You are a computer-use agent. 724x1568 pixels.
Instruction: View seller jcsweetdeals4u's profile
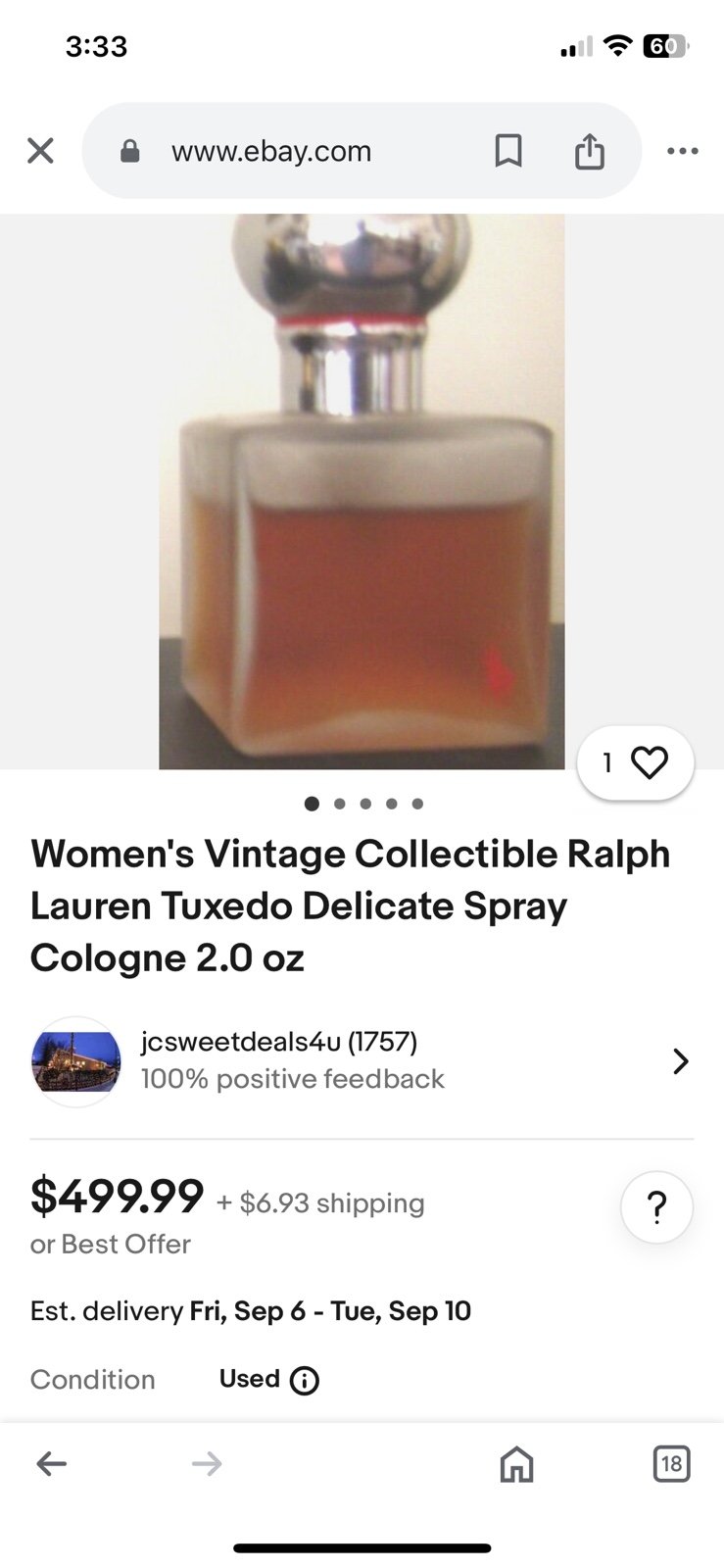click(x=362, y=1061)
